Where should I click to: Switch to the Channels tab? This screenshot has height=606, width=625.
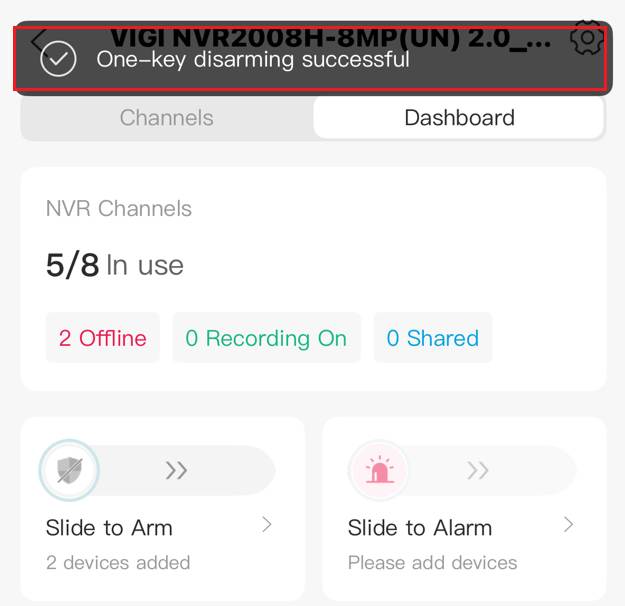(167, 118)
